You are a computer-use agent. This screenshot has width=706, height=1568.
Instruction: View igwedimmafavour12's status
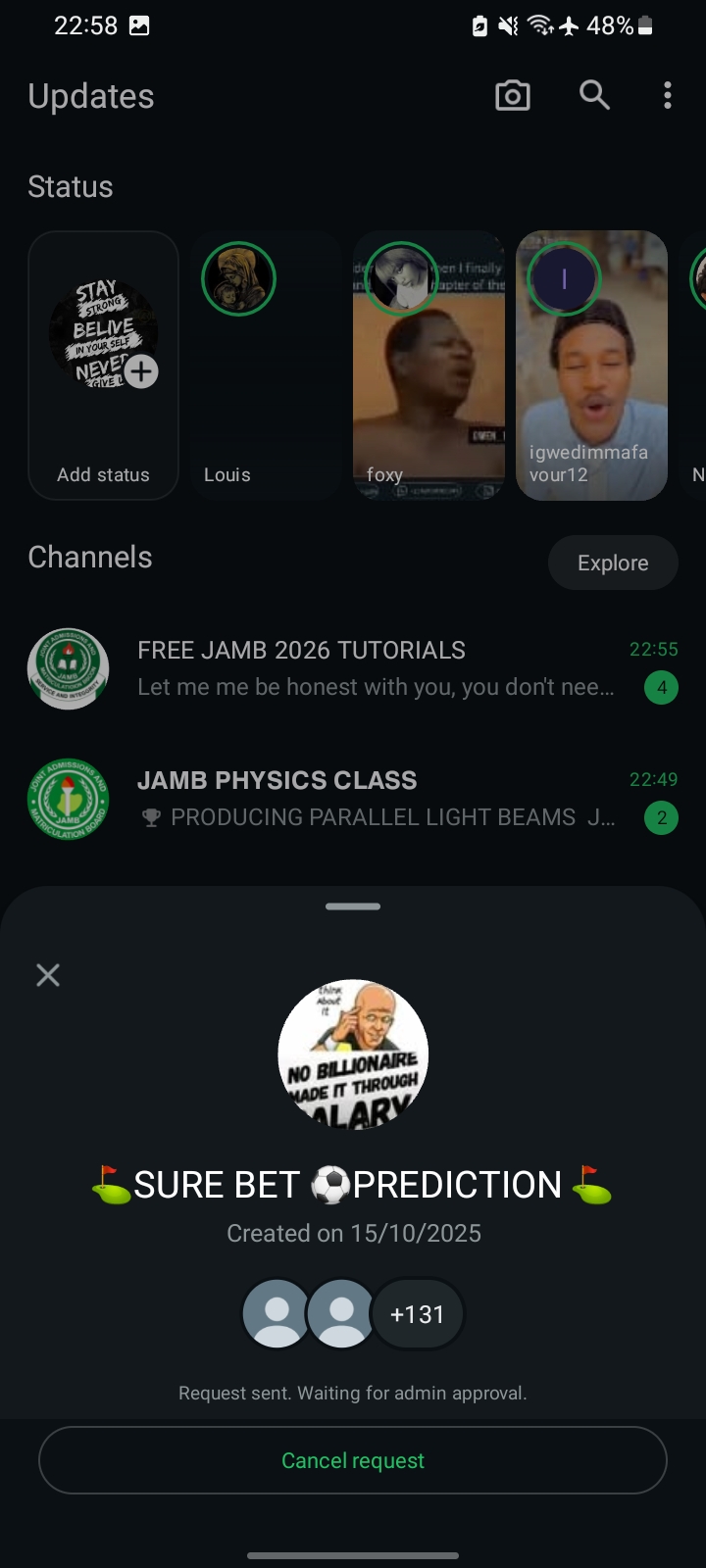click(x=591, y=366)
